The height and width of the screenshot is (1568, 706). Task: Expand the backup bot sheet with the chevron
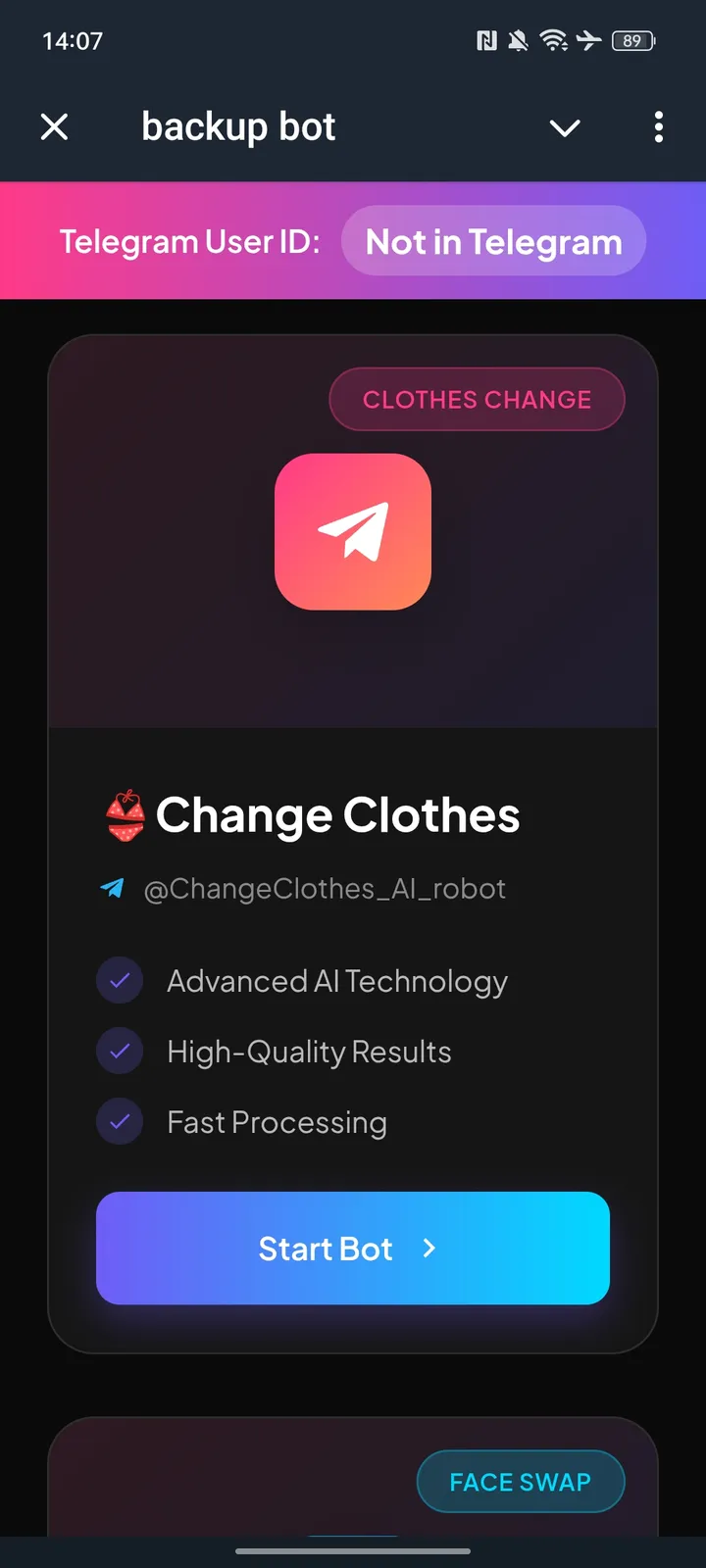pyautogui.click(x=565, y=128)
